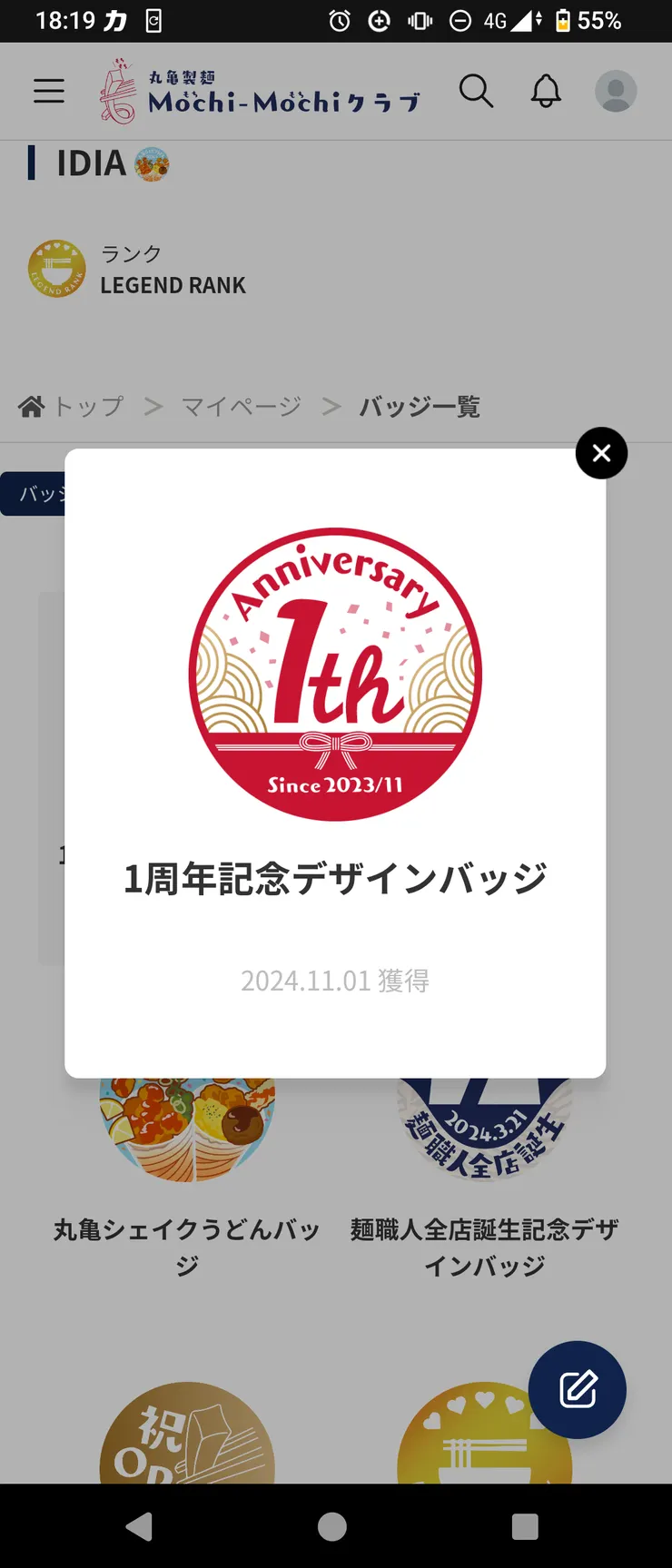
Task: Close the 1周年記念デザインバッジ popup
Action: click(601, 452)
